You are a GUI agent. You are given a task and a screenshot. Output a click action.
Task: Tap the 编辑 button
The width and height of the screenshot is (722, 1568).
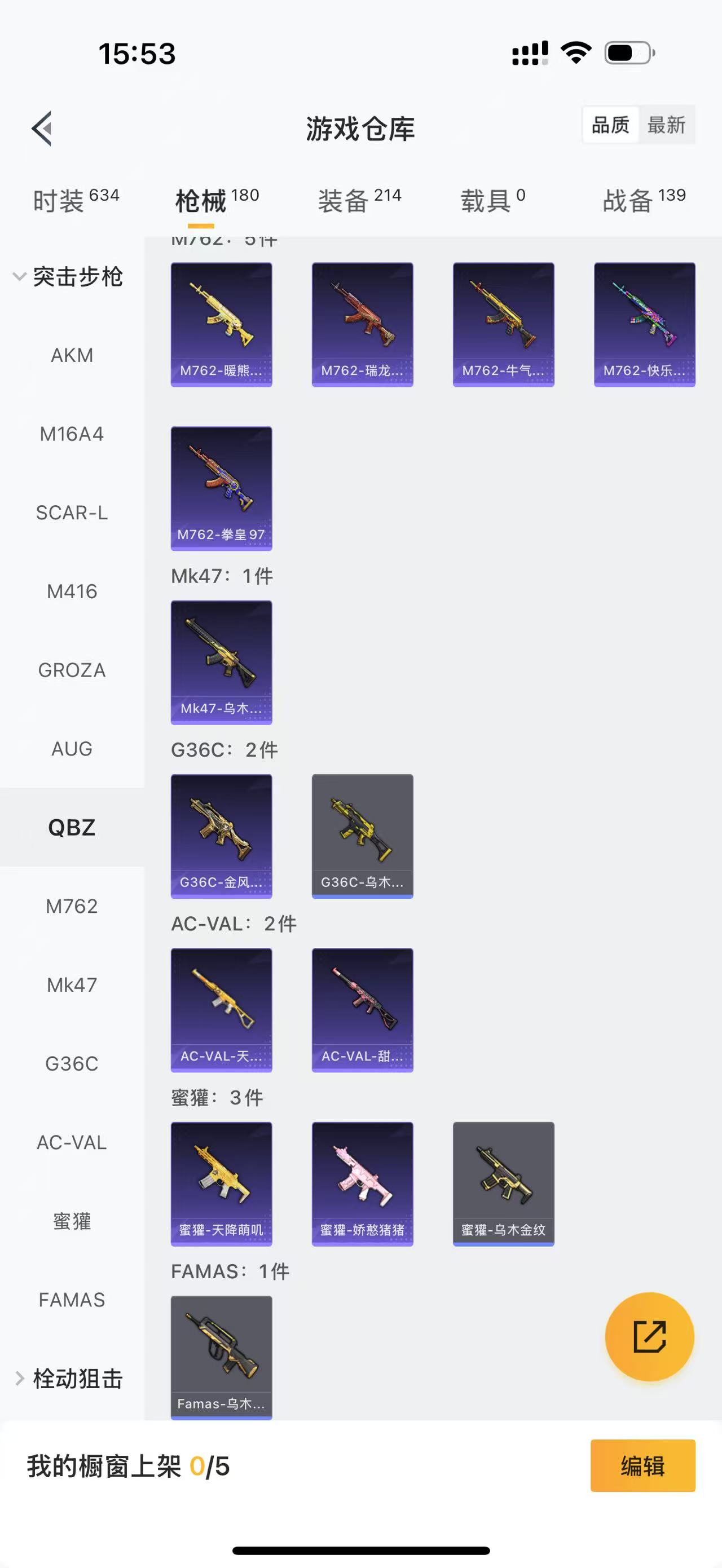pyautogui.click(x=642, y=1465)
